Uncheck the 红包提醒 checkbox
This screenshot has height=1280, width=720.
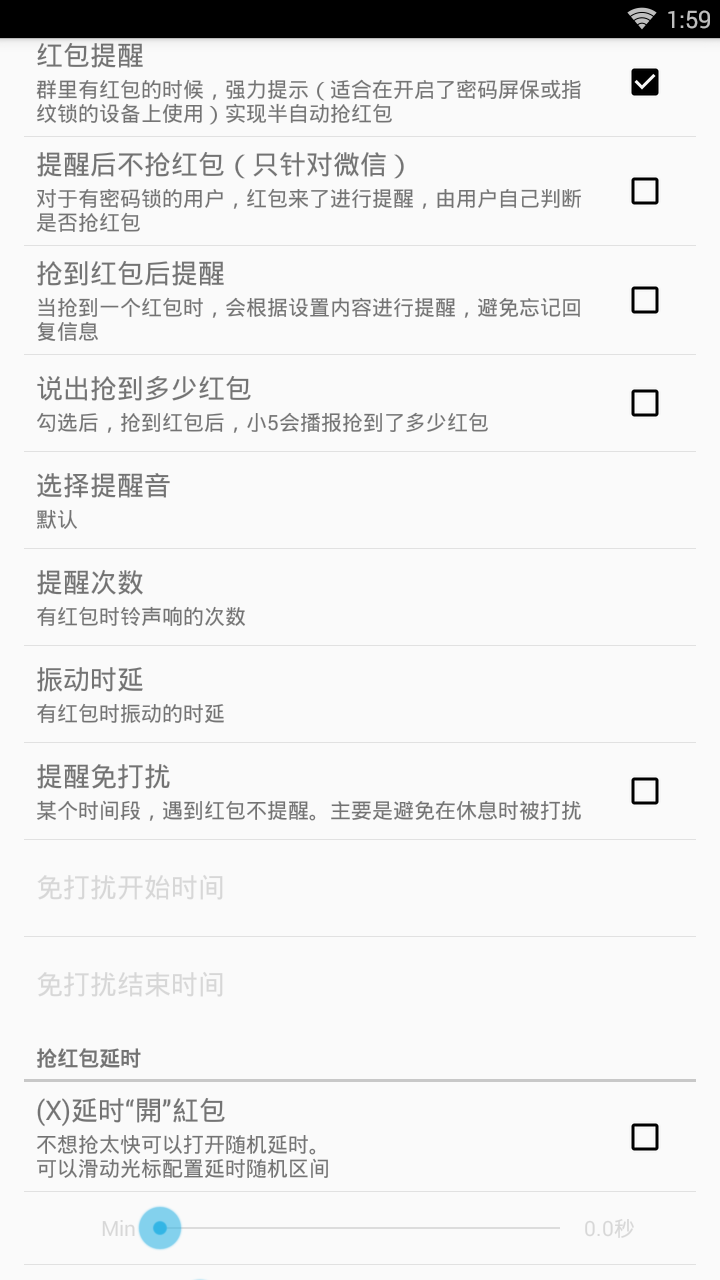(645, 82)
